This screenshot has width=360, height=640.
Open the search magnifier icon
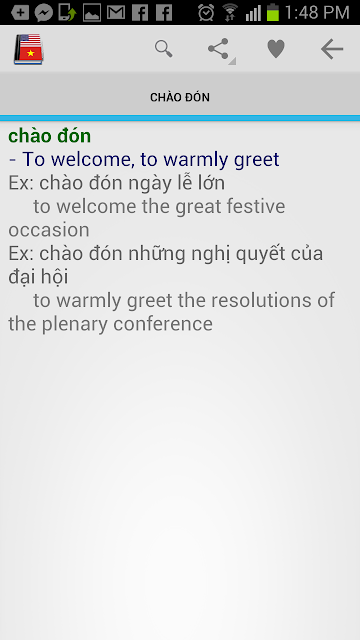pyautogui.click(x=164, y=49)
